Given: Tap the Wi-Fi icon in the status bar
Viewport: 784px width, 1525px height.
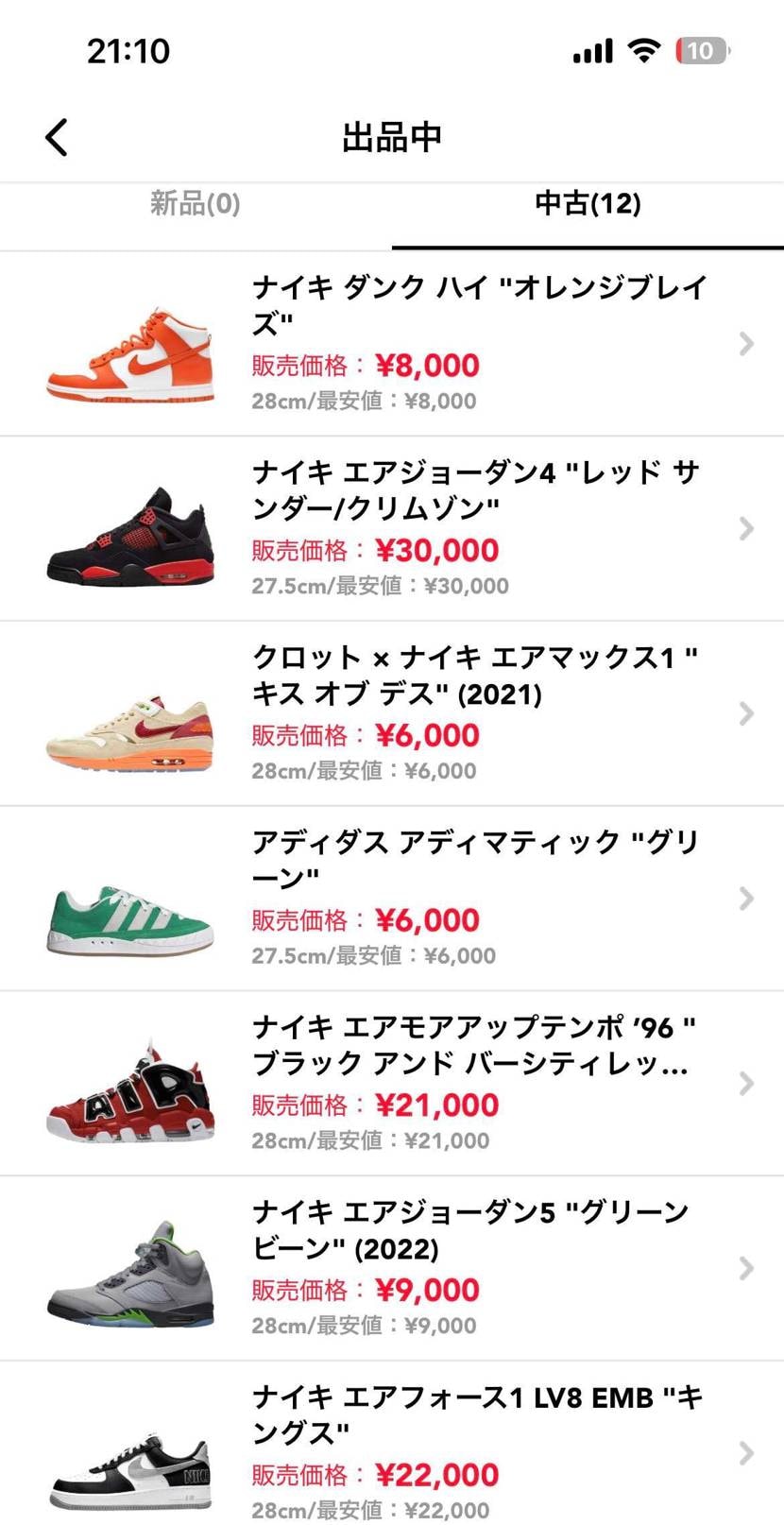Looking at the screenshot, I should point(643,50).
